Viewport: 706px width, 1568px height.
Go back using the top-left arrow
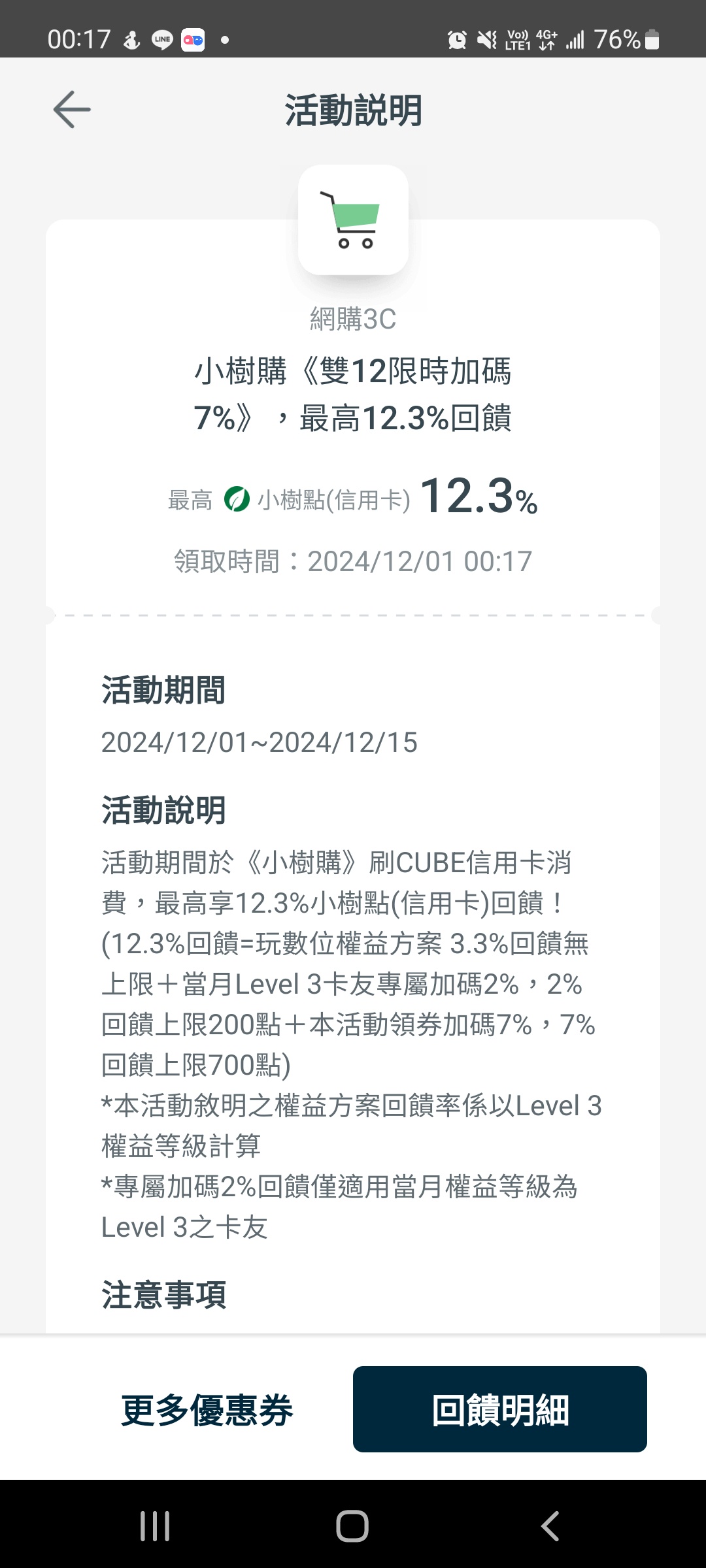[x=72, y=109]
